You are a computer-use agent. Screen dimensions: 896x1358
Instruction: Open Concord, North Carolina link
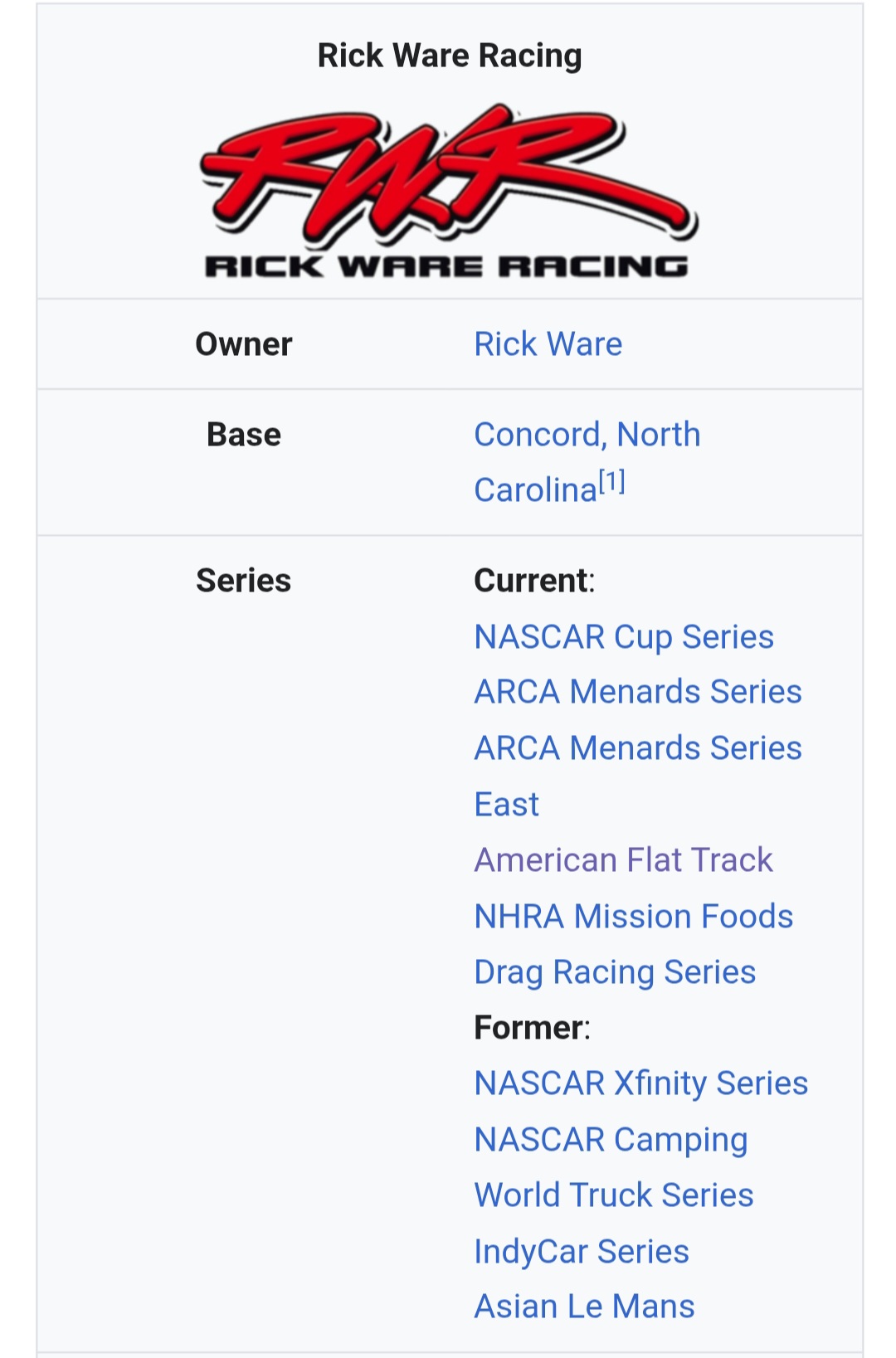[587, 435]
